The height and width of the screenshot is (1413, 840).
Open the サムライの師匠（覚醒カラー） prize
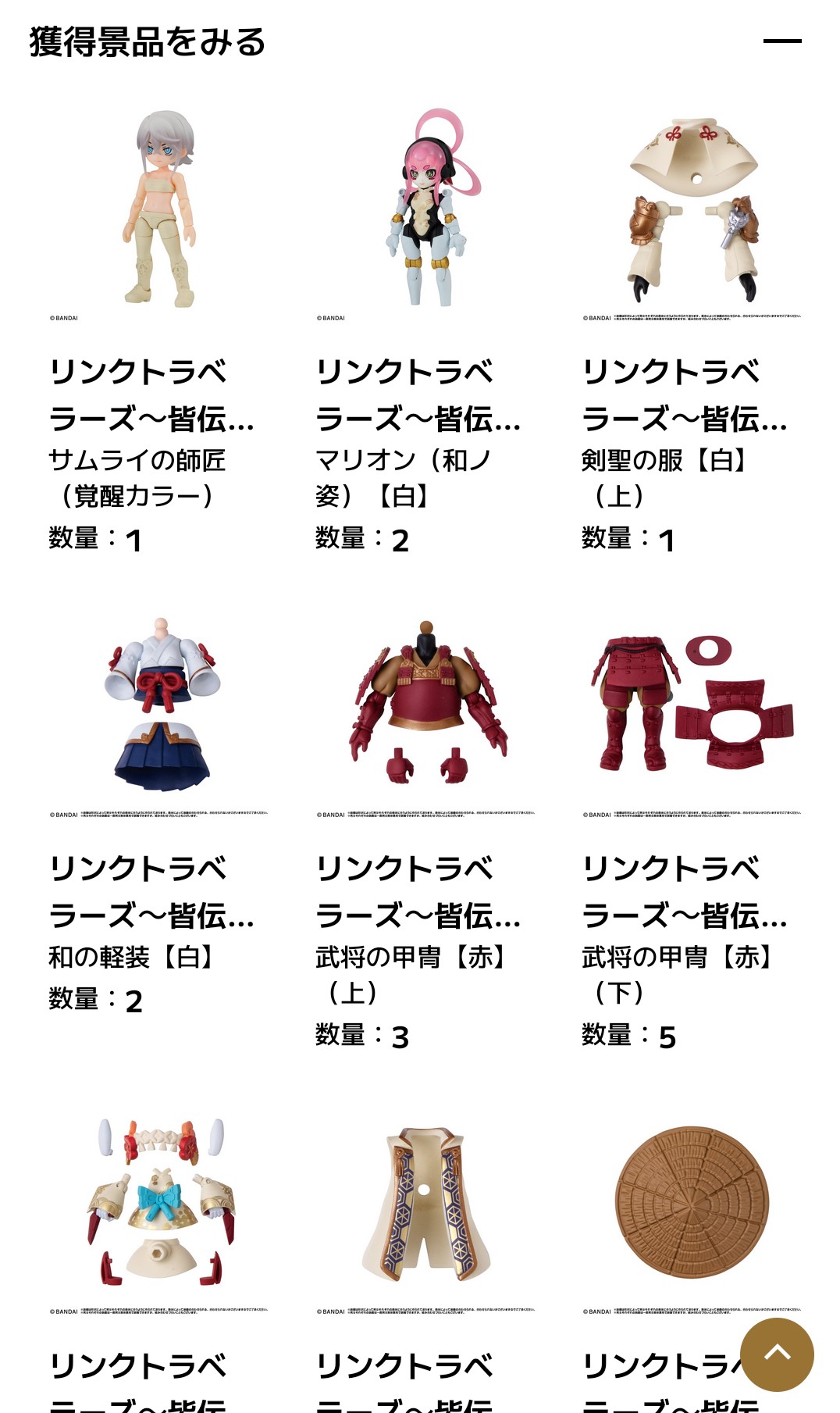(x=159, y=211)
